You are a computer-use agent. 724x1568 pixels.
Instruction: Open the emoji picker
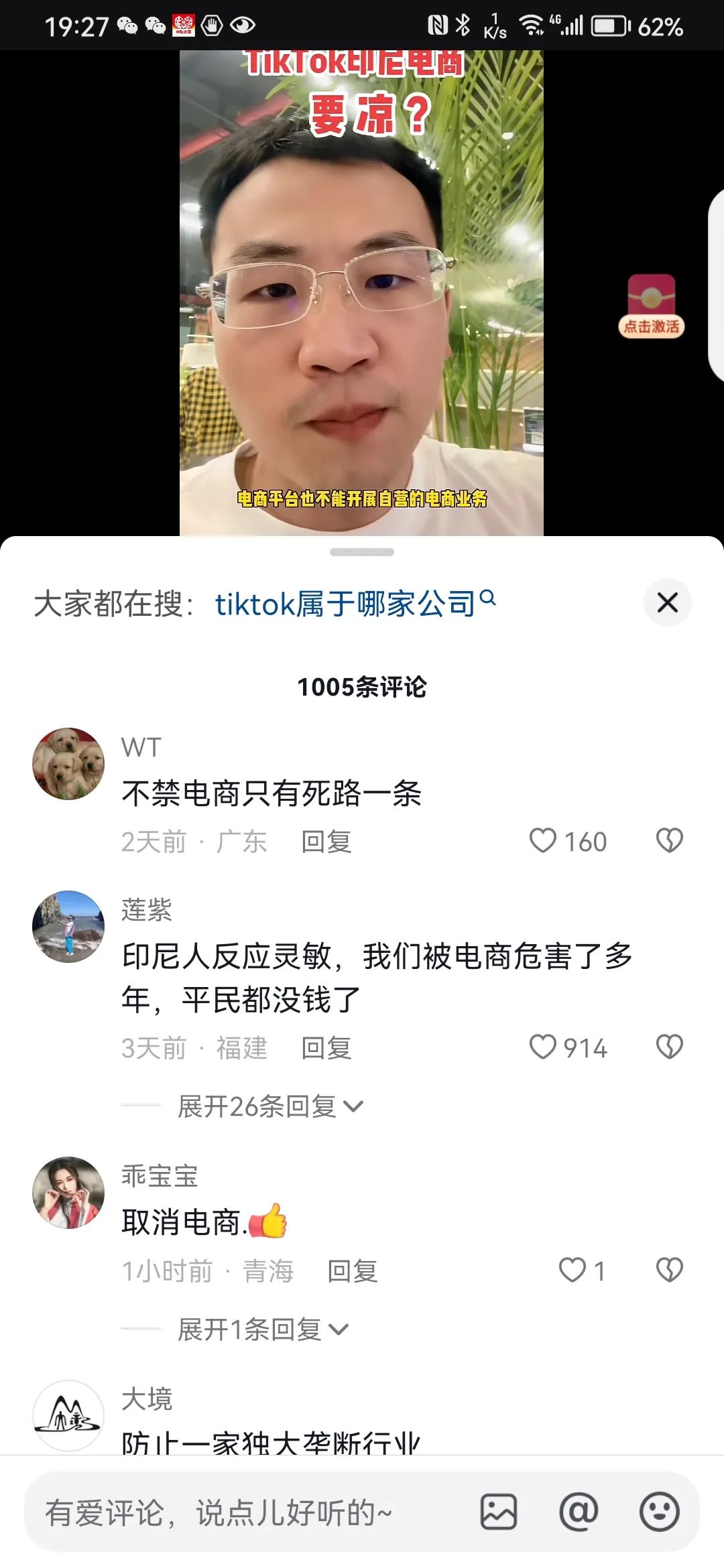point(659,1512)
